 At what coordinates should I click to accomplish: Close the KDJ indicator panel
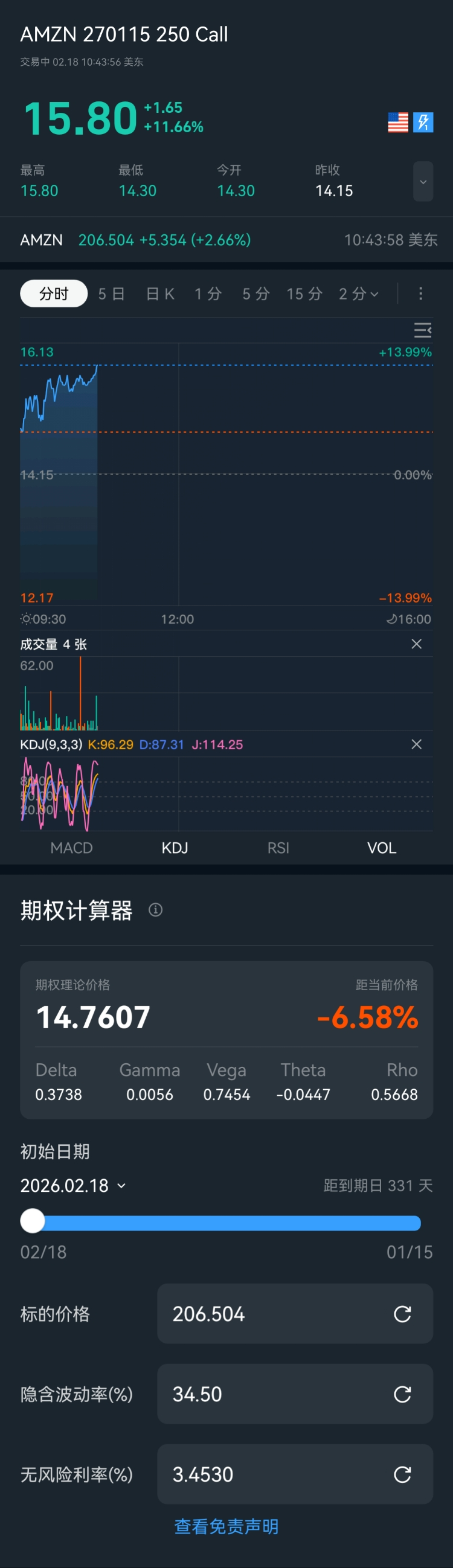(417, 744)
